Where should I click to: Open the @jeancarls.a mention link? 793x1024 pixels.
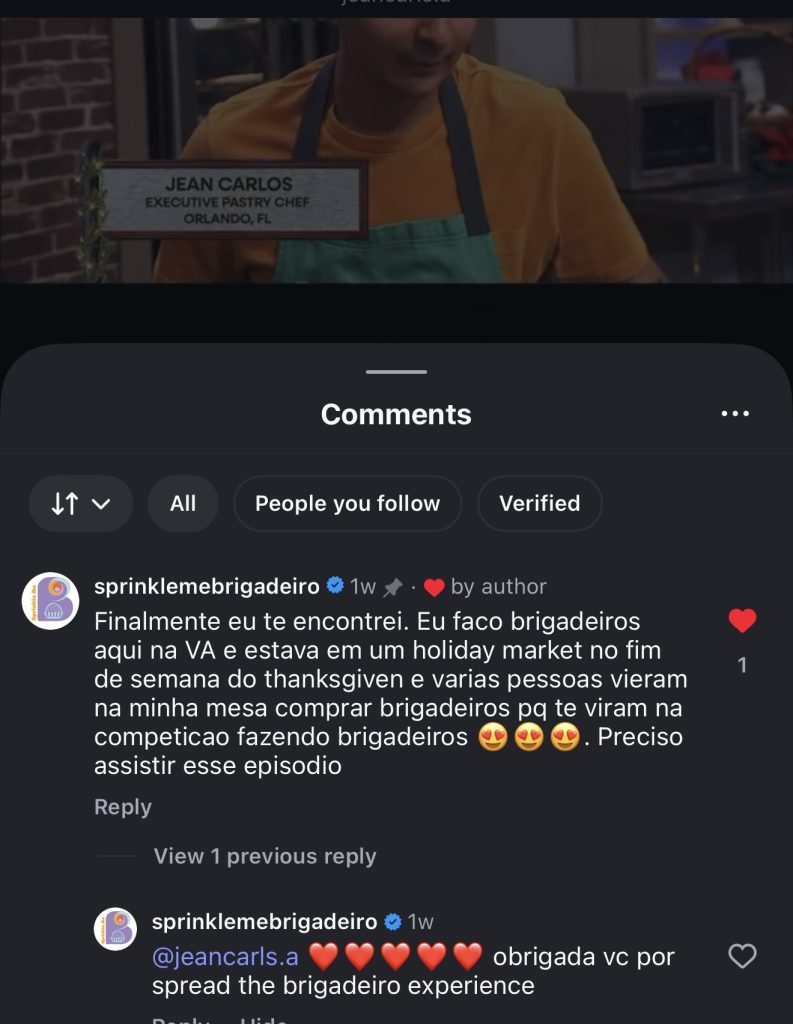[225, 956]
